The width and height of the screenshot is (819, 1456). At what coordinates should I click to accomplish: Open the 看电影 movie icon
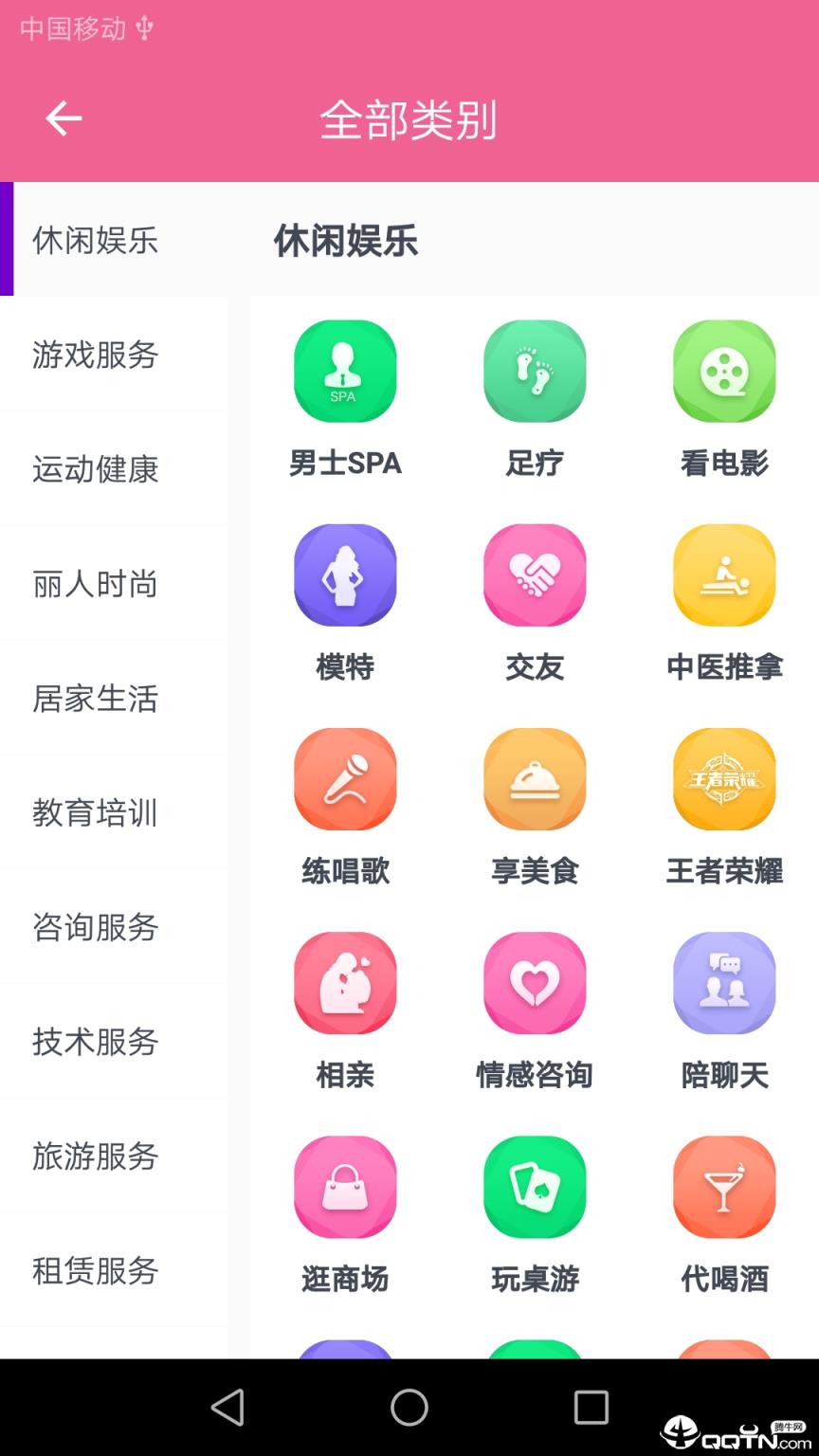(724, 371)
